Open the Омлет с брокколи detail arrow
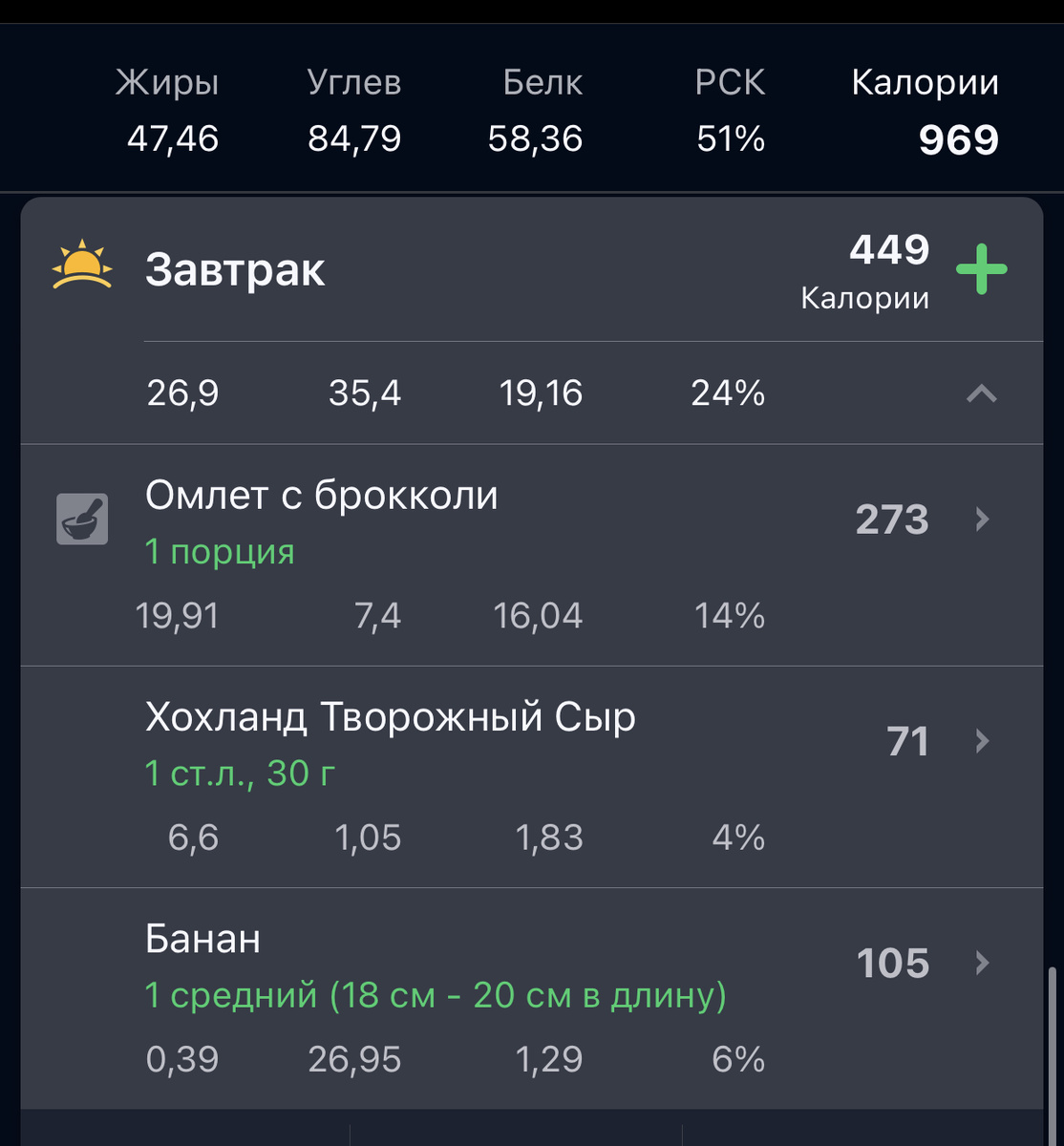 984,519
